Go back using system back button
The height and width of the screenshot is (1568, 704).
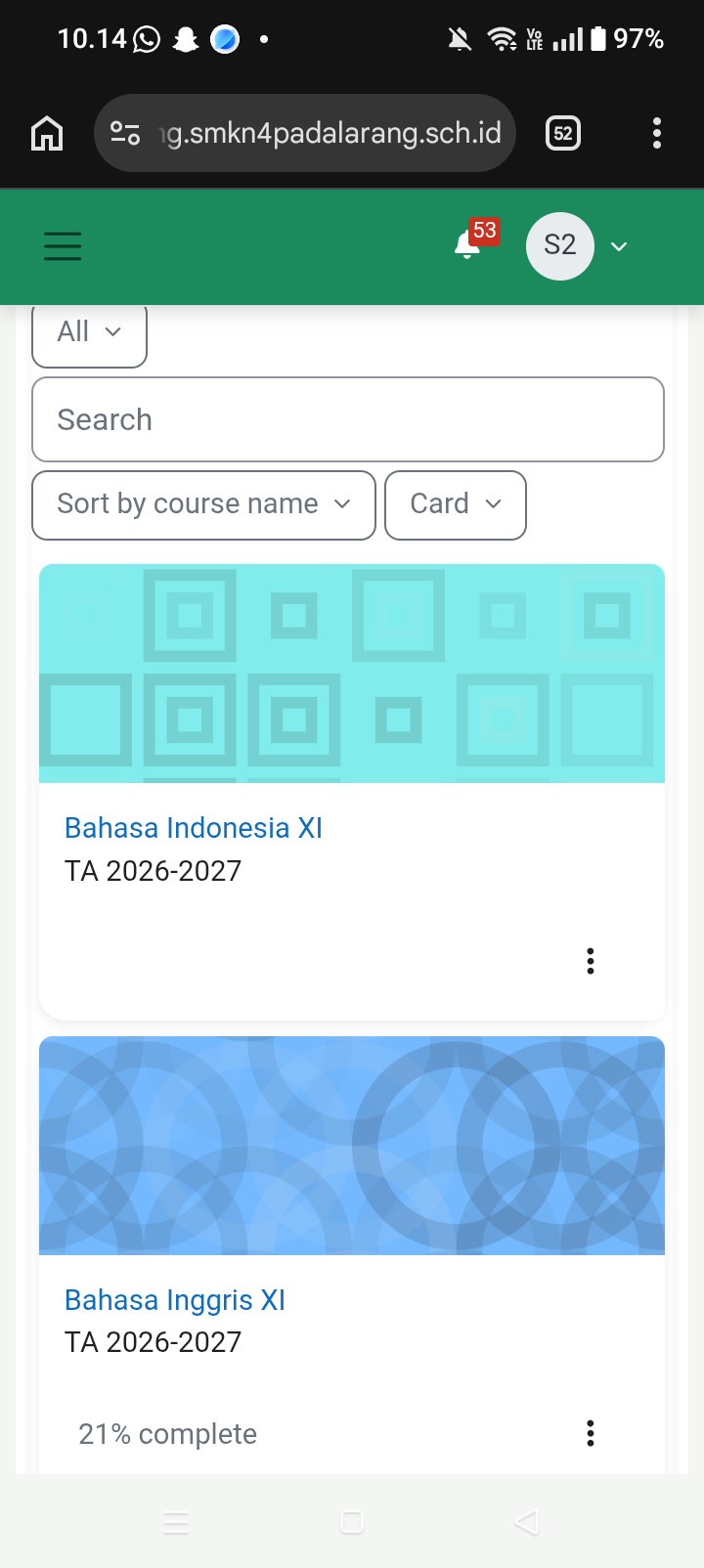pyautogui.click(x=527, y=1521)
